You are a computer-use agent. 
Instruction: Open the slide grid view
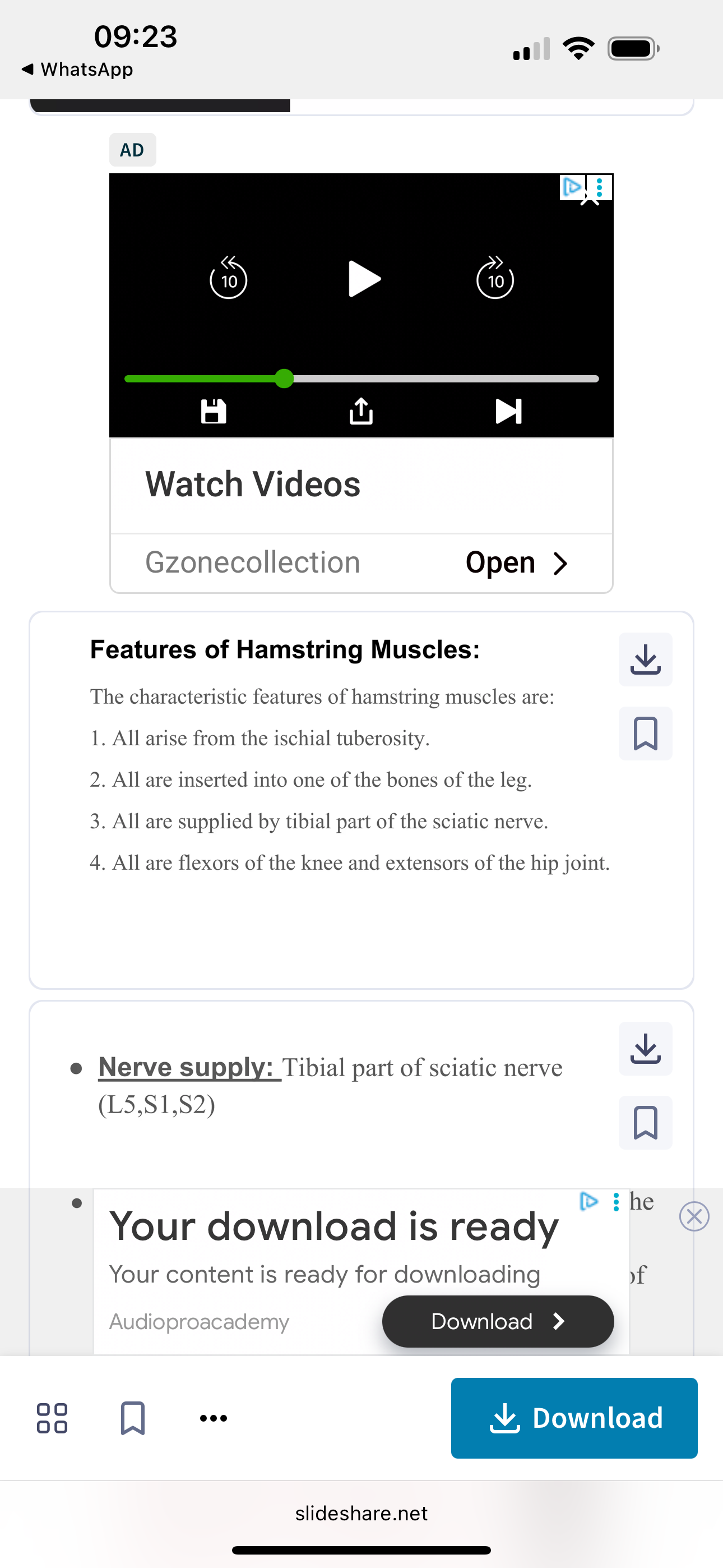52,1418
